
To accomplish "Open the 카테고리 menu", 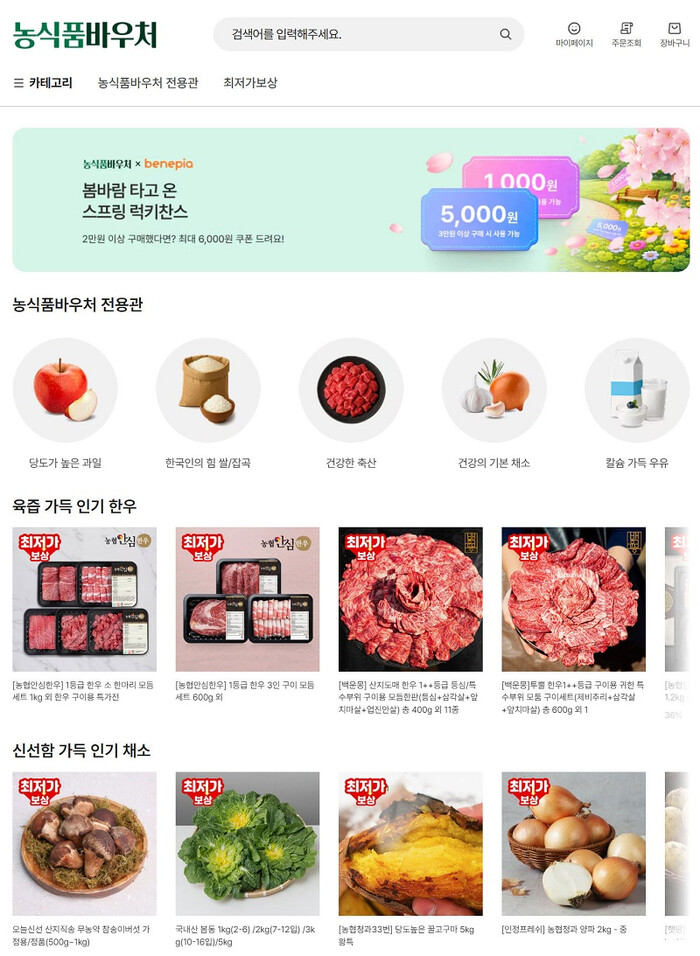I will click(42, 83).
